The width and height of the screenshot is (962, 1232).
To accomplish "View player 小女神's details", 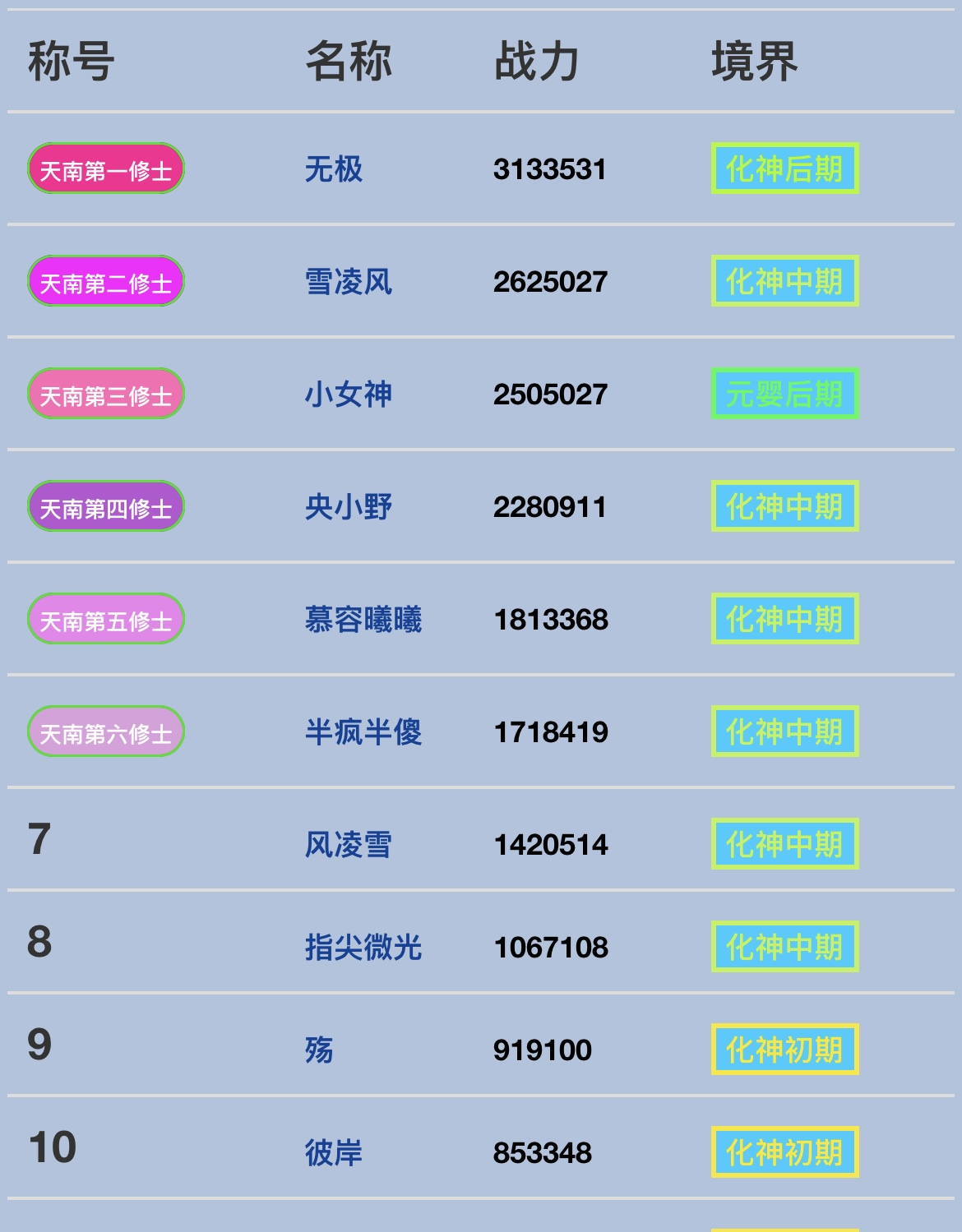I will pyautogui.click(x=349, y=395).
